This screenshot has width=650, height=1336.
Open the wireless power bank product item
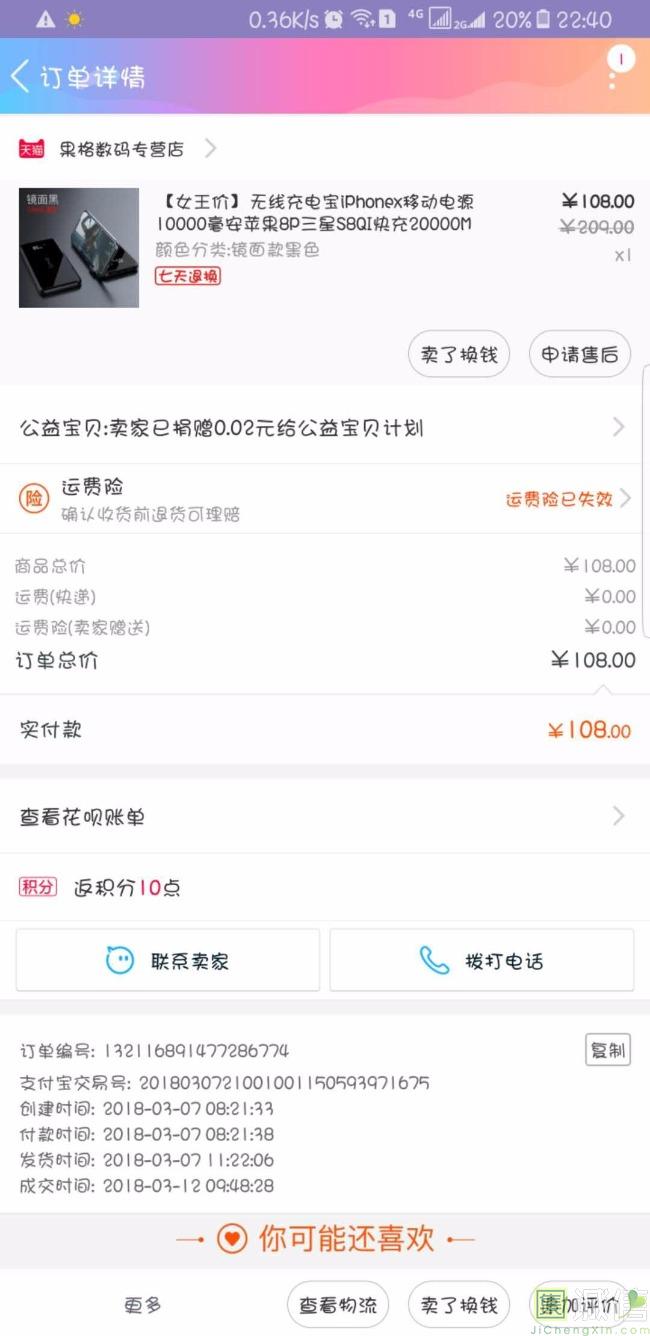click(325, 247)
